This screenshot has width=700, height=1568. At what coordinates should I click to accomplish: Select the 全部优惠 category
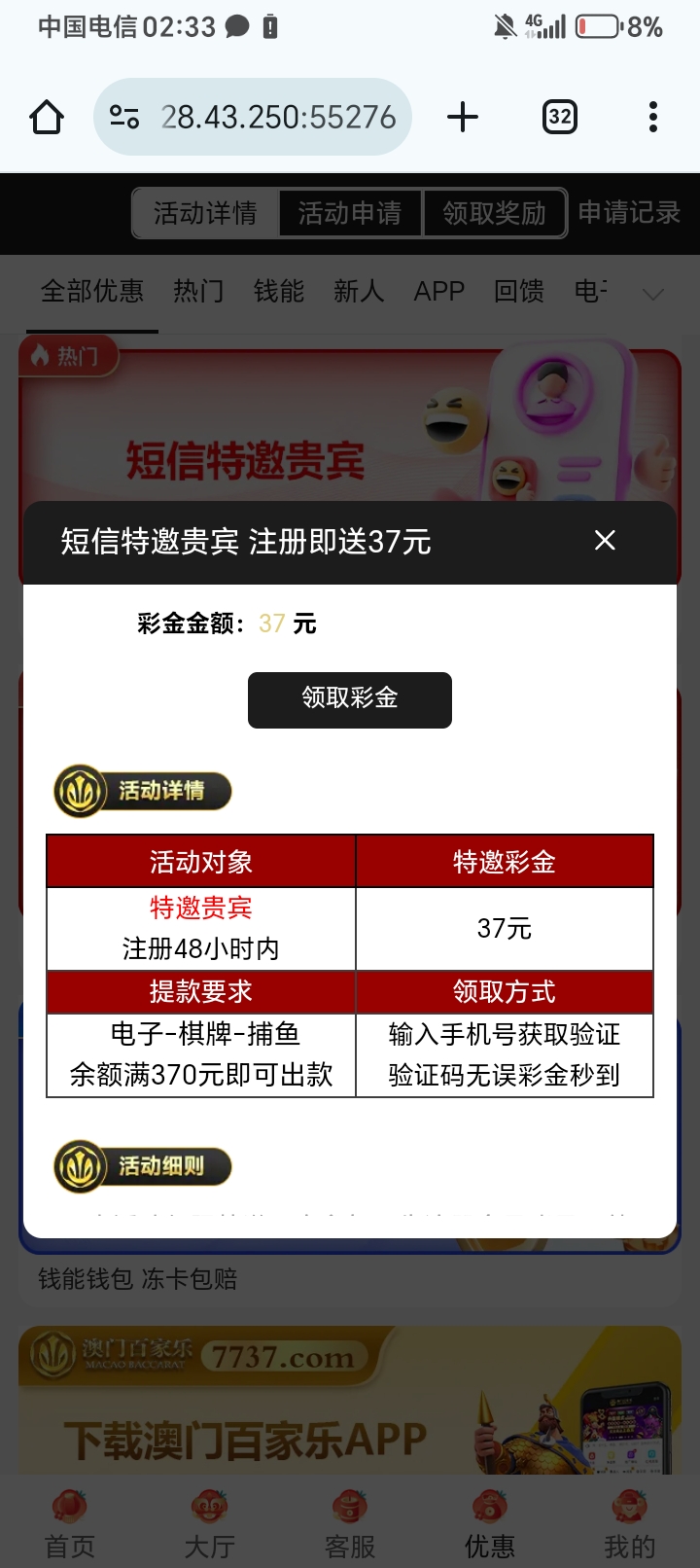tap(92, 291)
